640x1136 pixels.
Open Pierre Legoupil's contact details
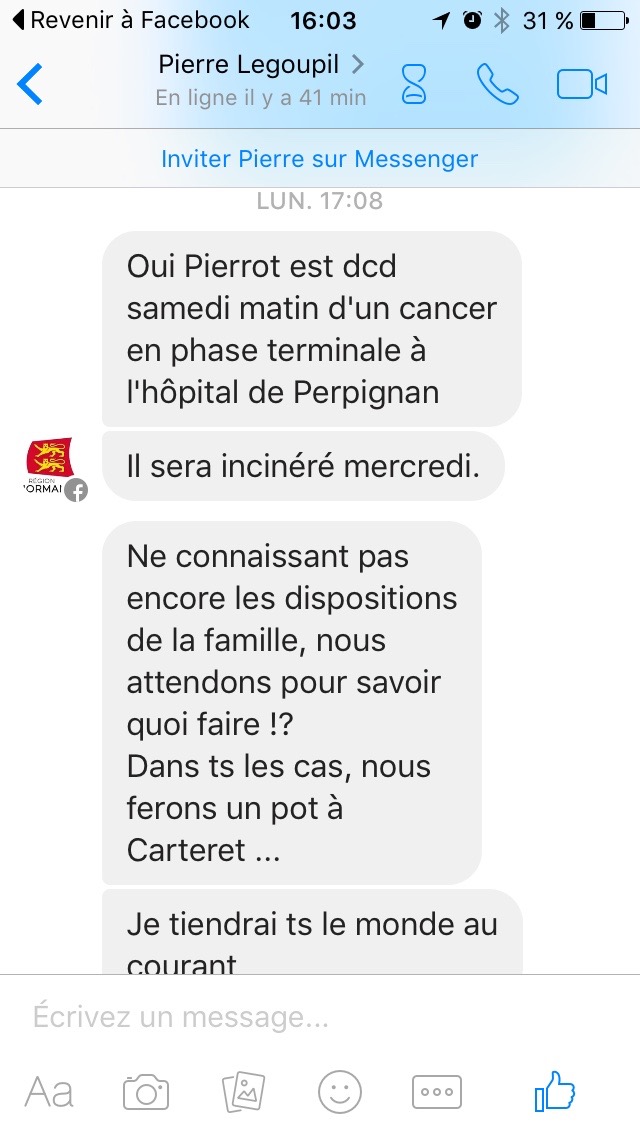[261, 66]
